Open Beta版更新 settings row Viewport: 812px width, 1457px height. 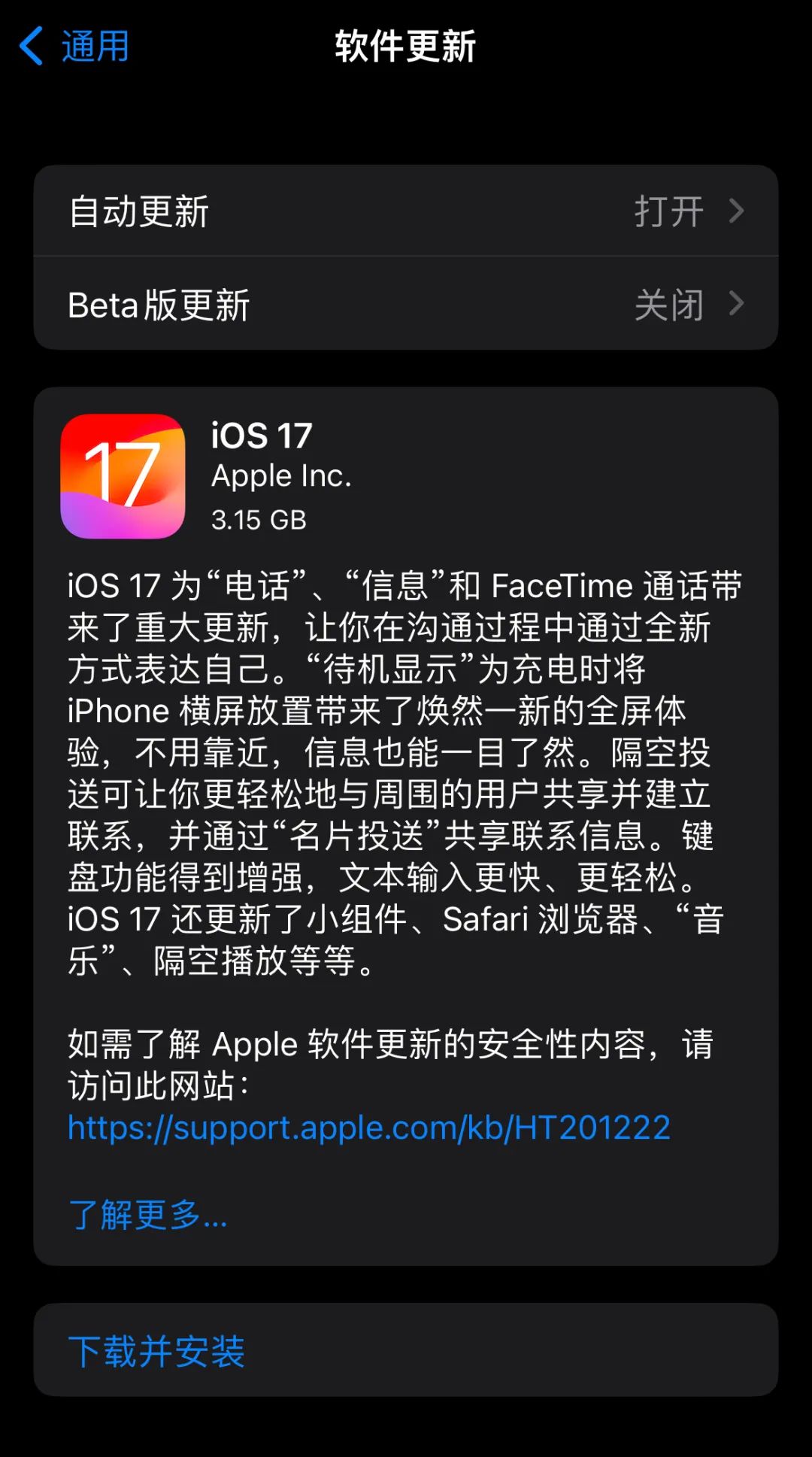406,304
